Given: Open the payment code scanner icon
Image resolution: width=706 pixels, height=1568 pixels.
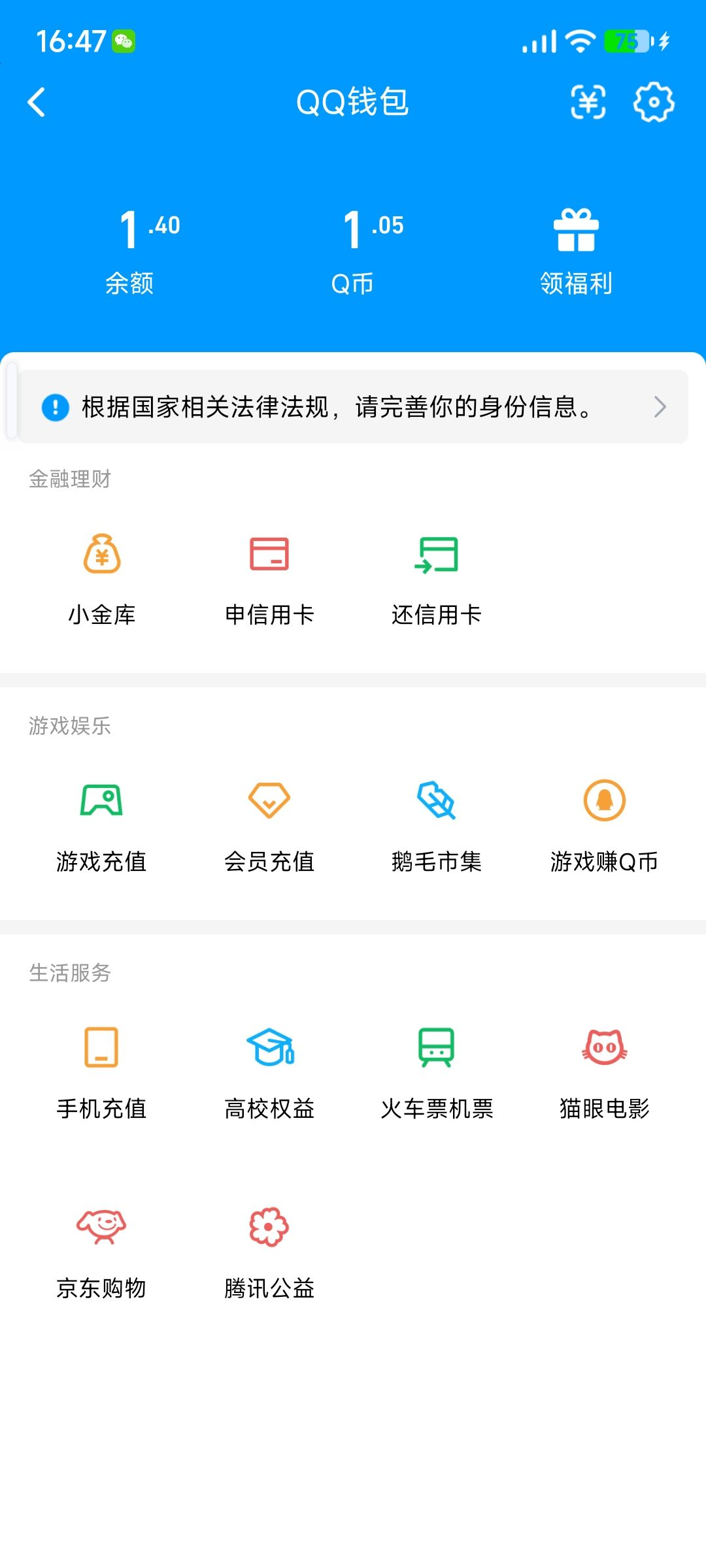Looking at the screenshot, I should click(x=587, y=103).
